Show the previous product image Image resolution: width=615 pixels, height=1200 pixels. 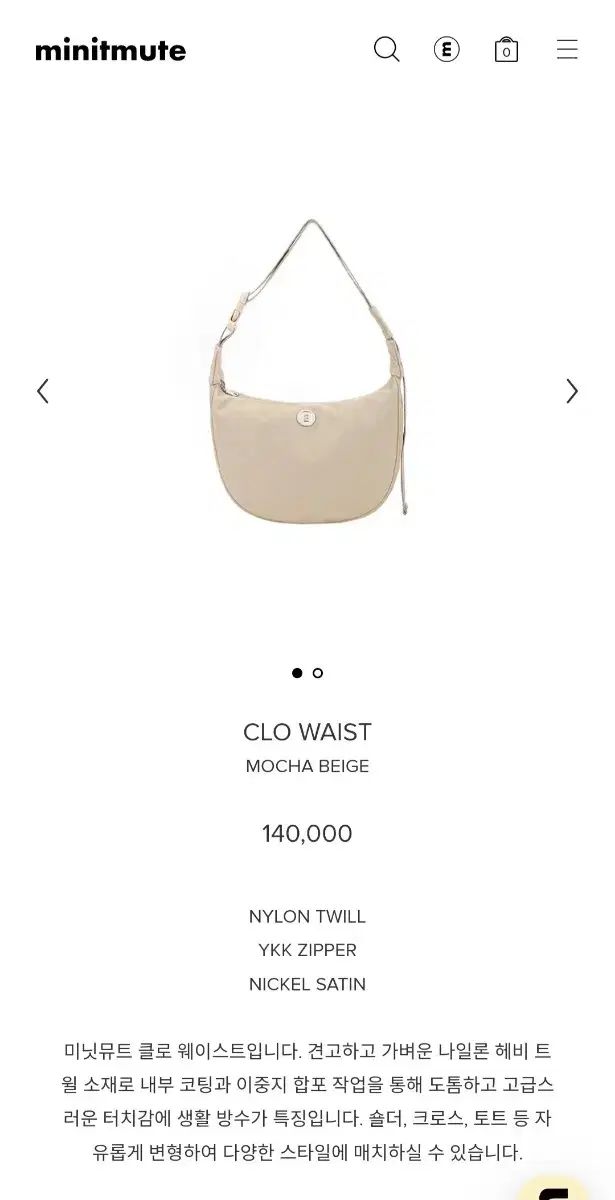coord(43,391)
